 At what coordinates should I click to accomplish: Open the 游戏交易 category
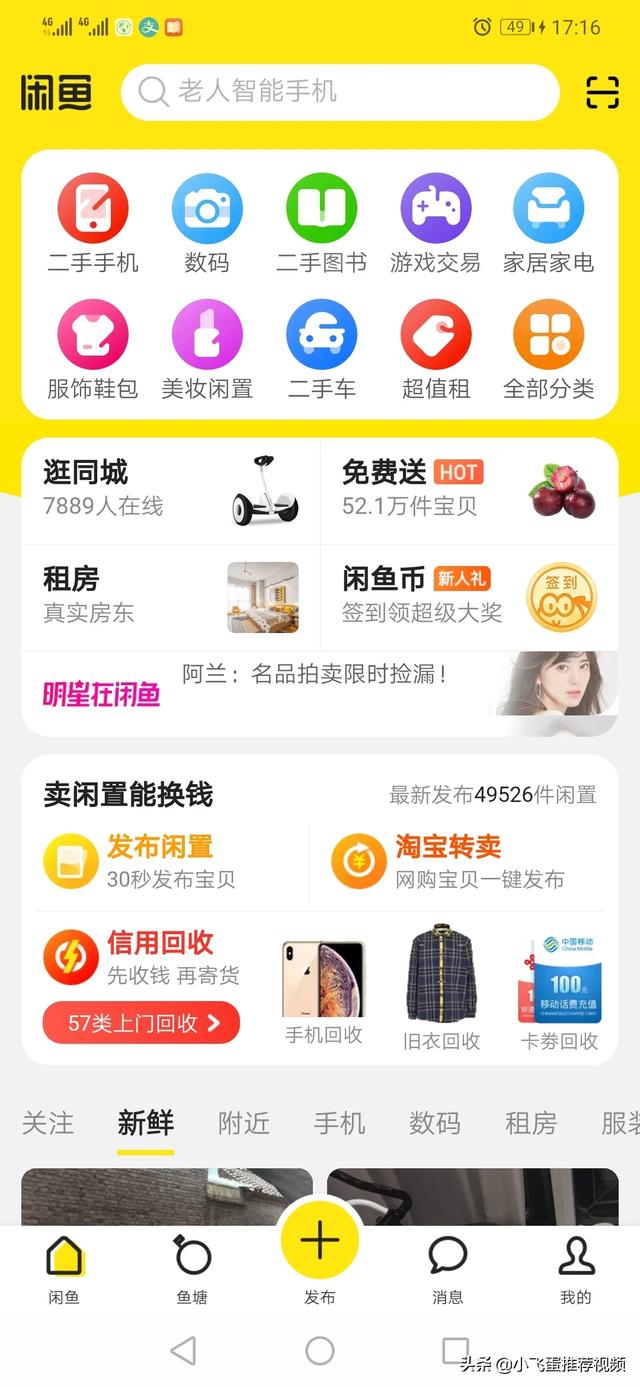[435, 224]
